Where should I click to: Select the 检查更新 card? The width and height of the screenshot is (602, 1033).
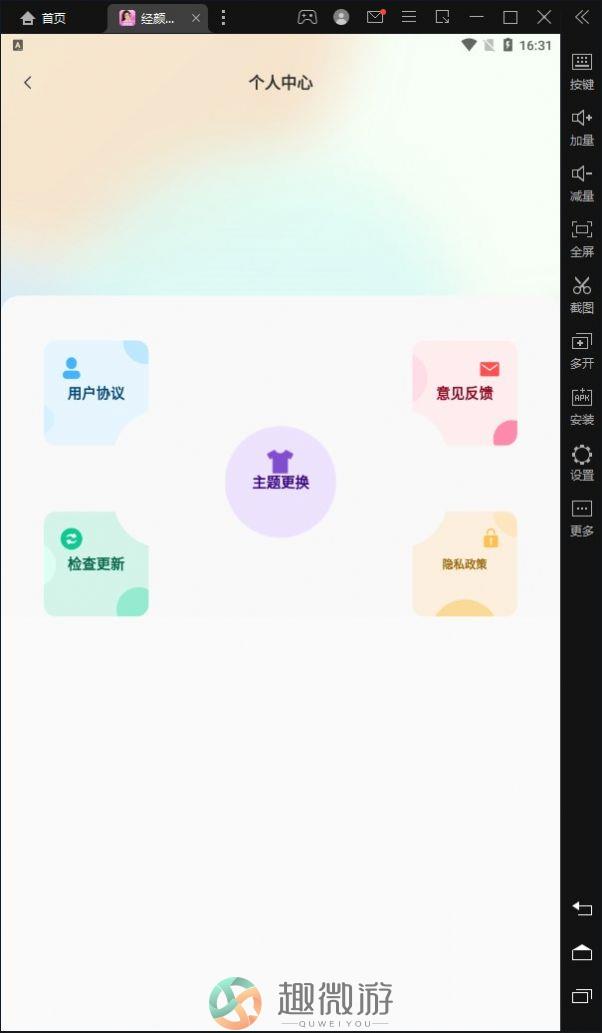tap(96, 563)
